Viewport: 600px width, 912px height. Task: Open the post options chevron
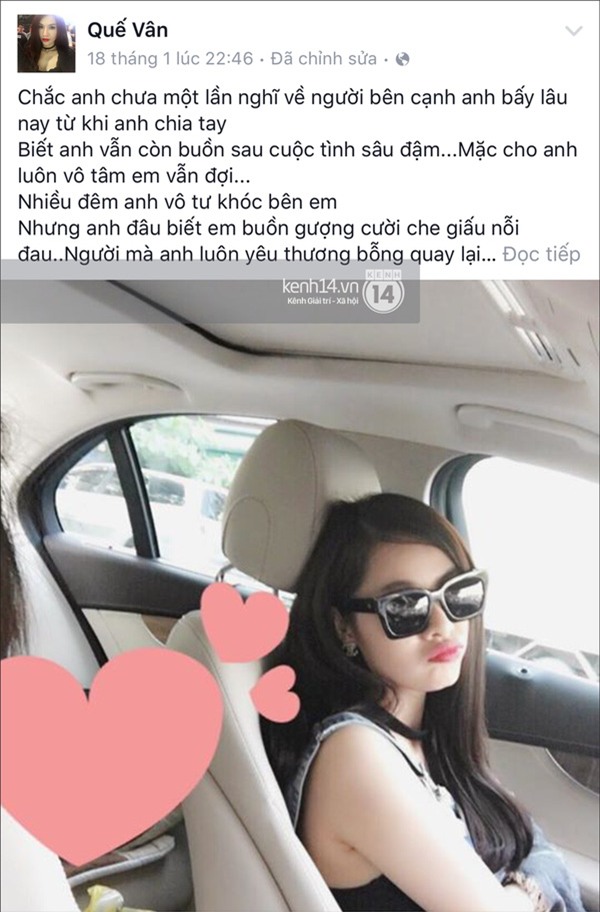(x=573, y=31)
